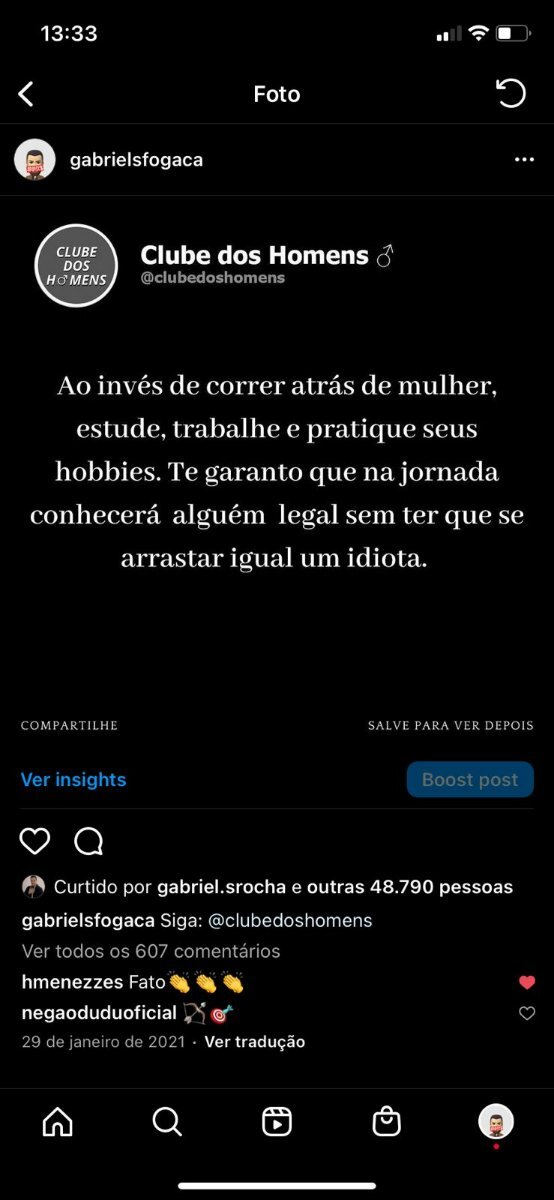Open the post's three-dot options menu
This screenshot has width=554, height=1200.
(524, 160)
